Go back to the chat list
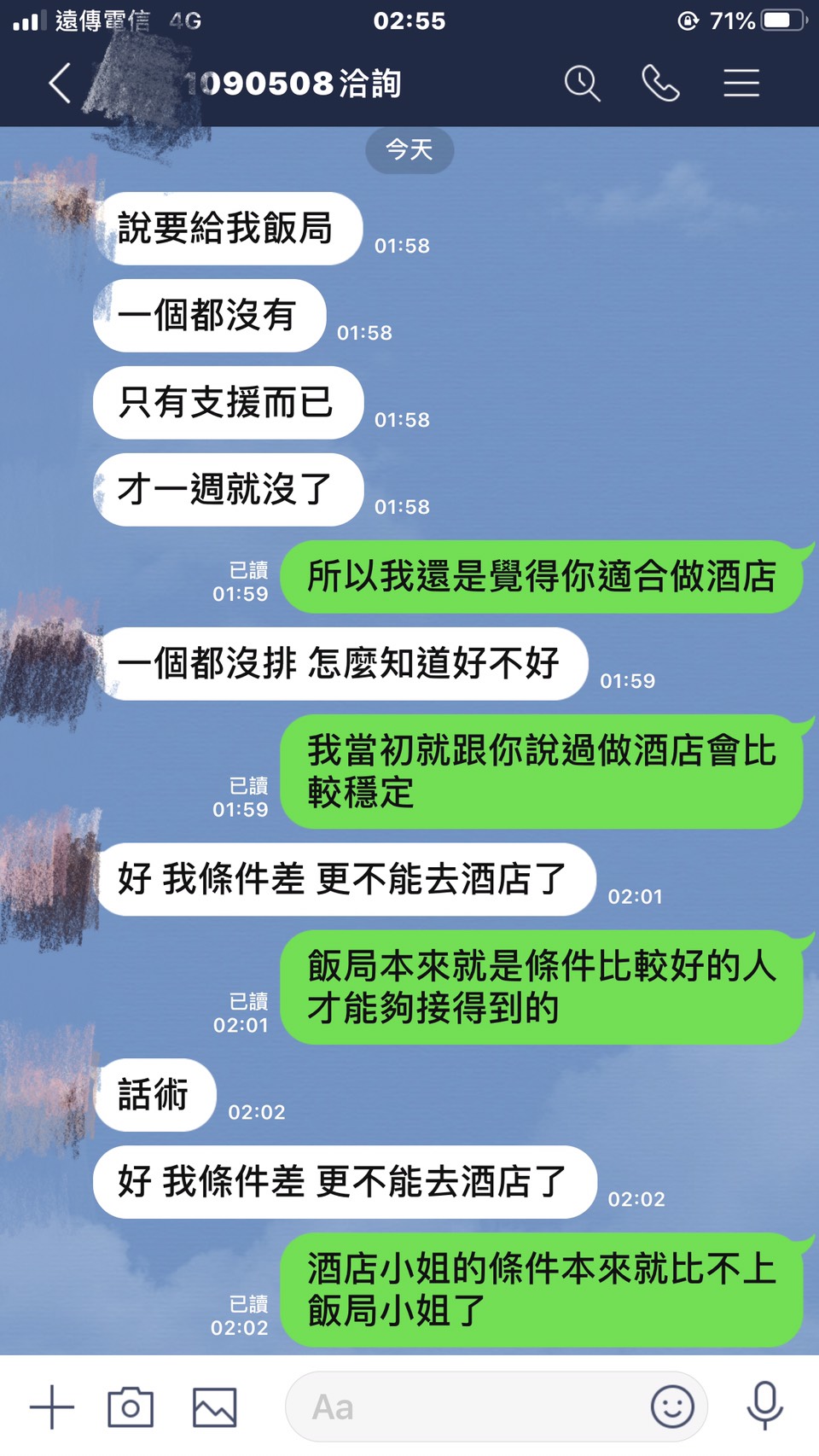Screen dimensions: 819x1456 (59, 84)
